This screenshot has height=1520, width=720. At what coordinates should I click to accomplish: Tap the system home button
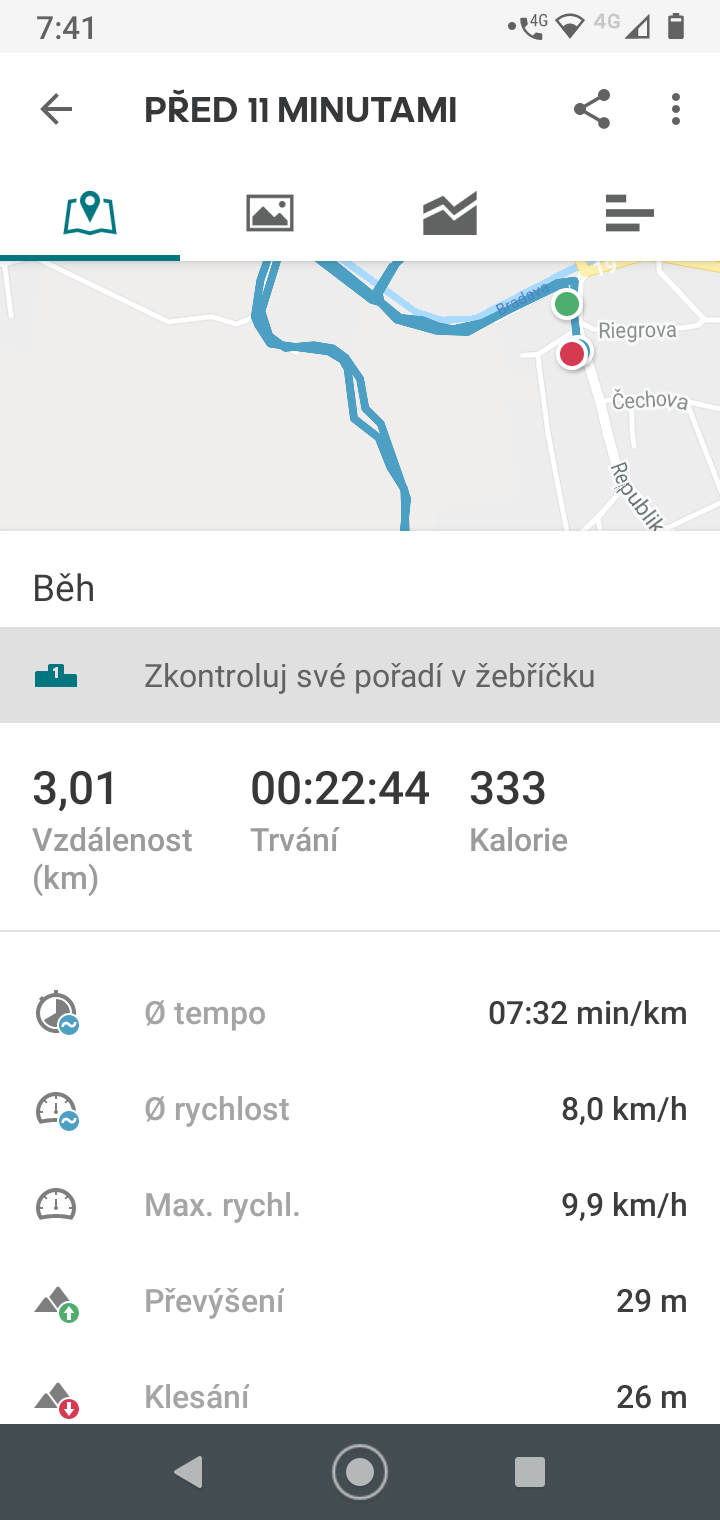tap(360, 1472)
